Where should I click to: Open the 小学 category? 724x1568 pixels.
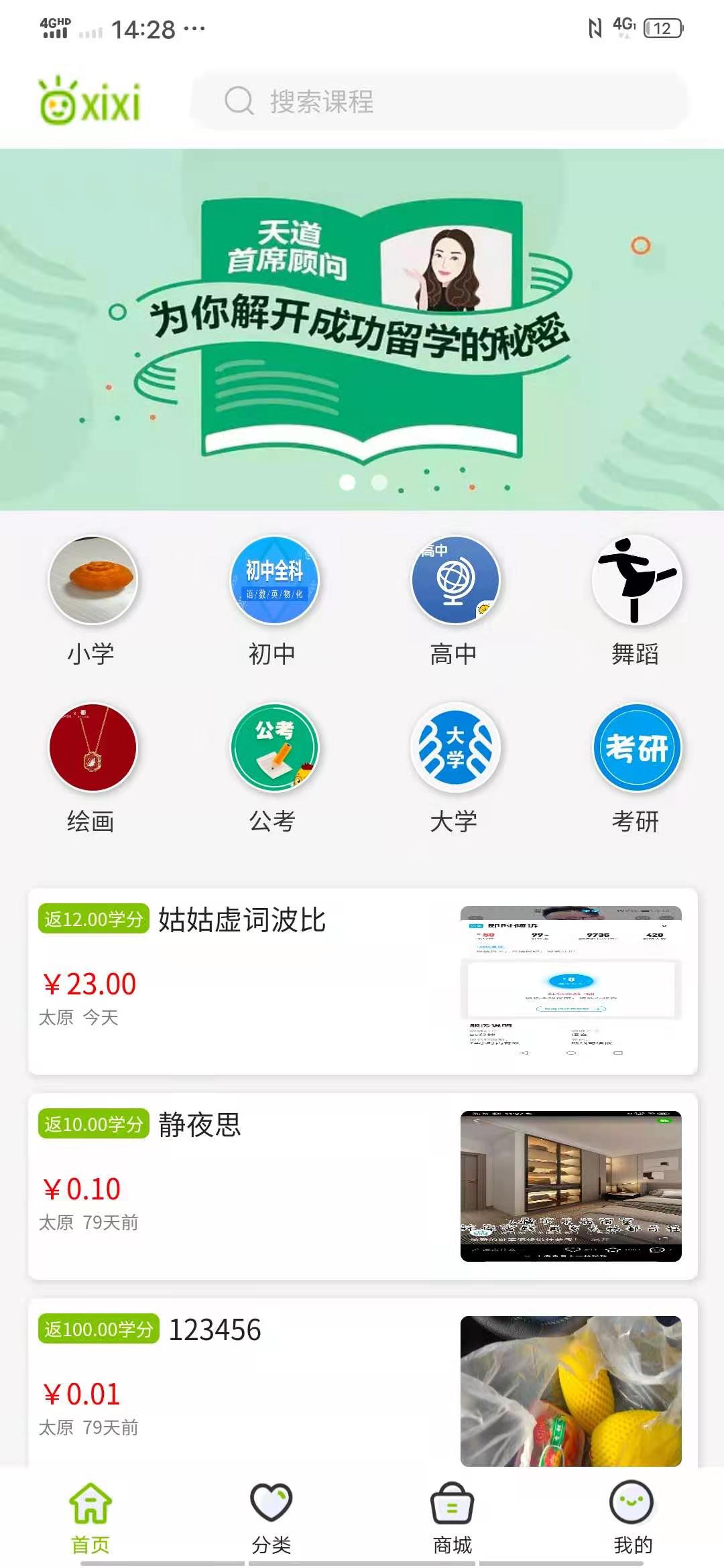(x=92, y=598)
